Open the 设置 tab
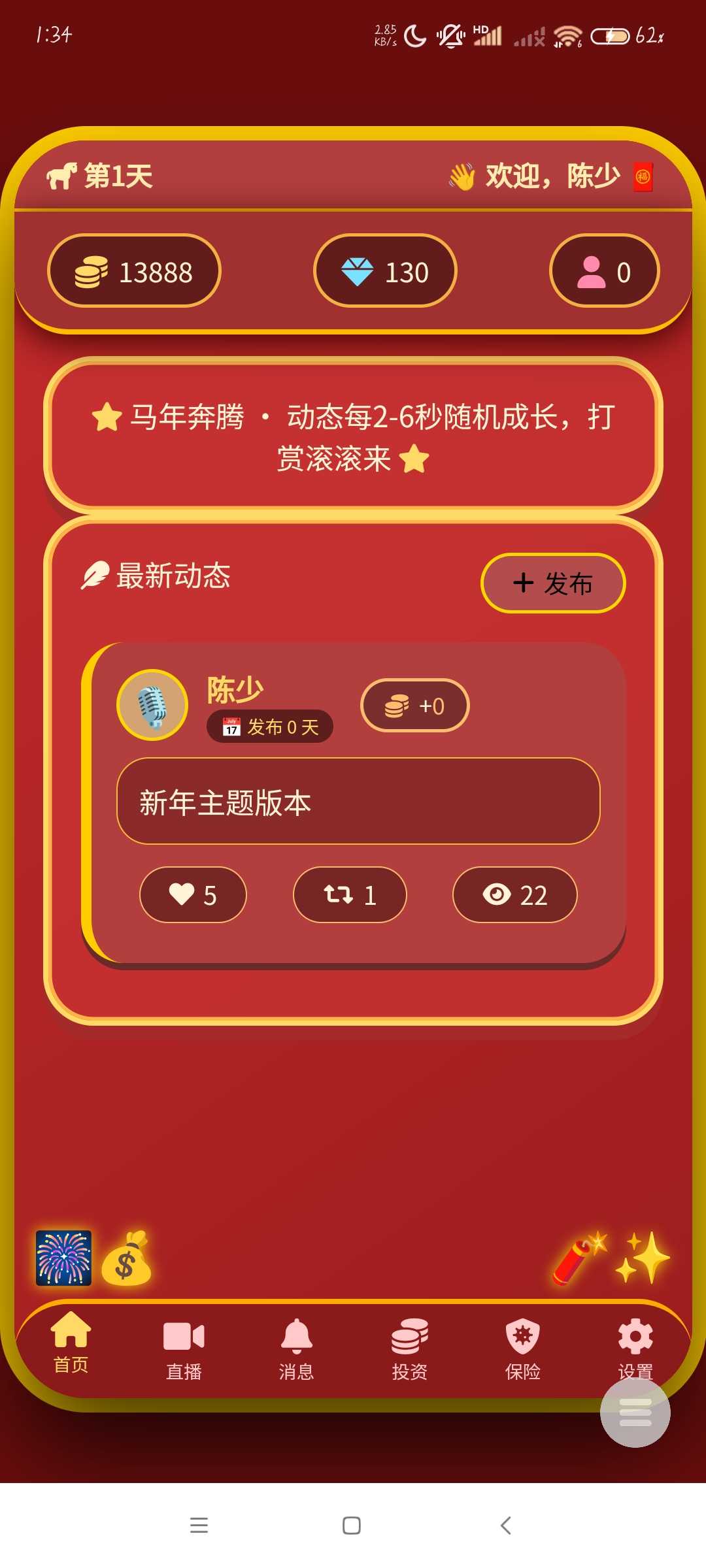The height and width of the screenshot is (1568, 706). (635, 1343)
